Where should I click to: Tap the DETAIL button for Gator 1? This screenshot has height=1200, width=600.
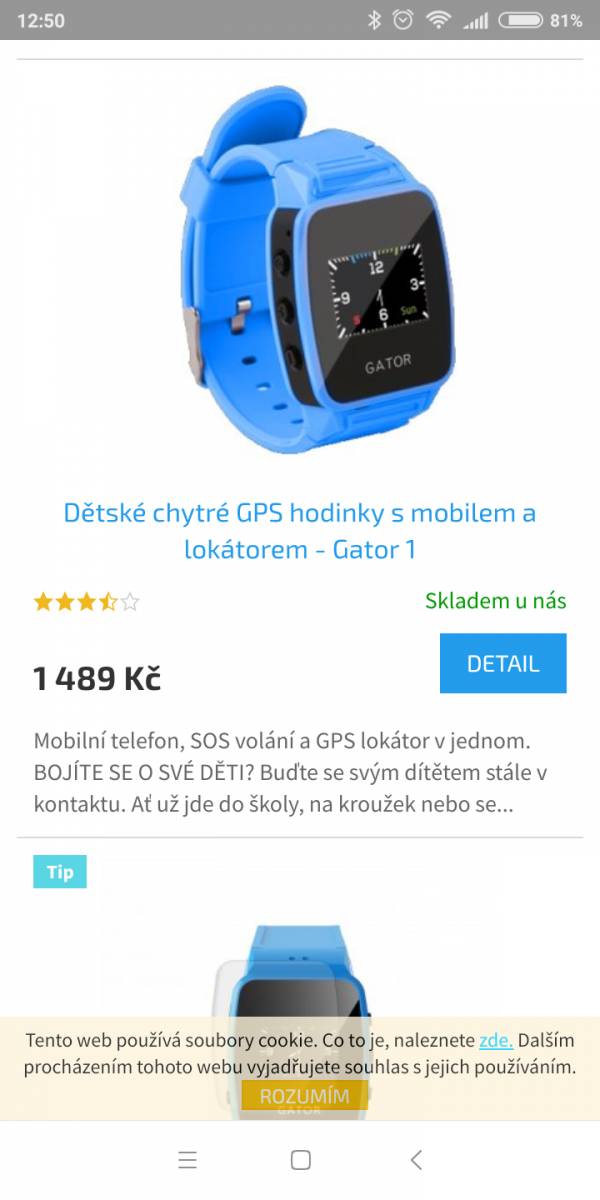(x=503, y=663)
